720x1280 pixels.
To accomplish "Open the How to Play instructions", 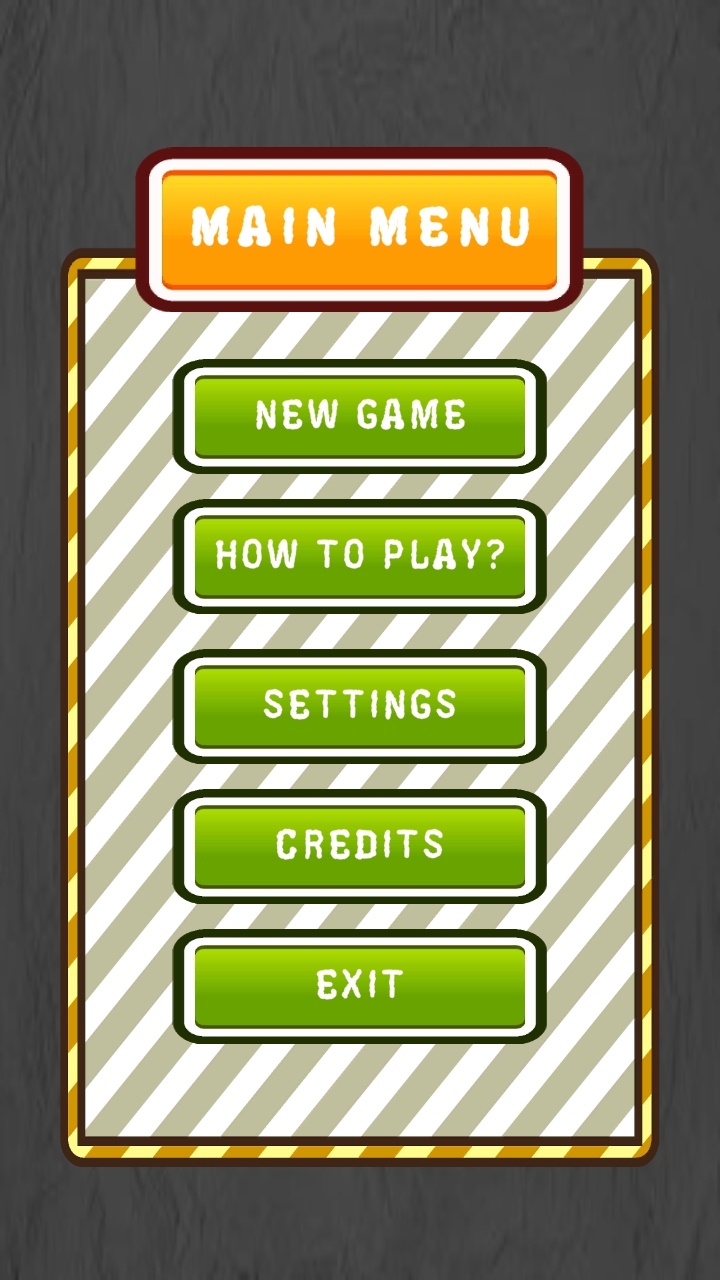I will (360, 556).
